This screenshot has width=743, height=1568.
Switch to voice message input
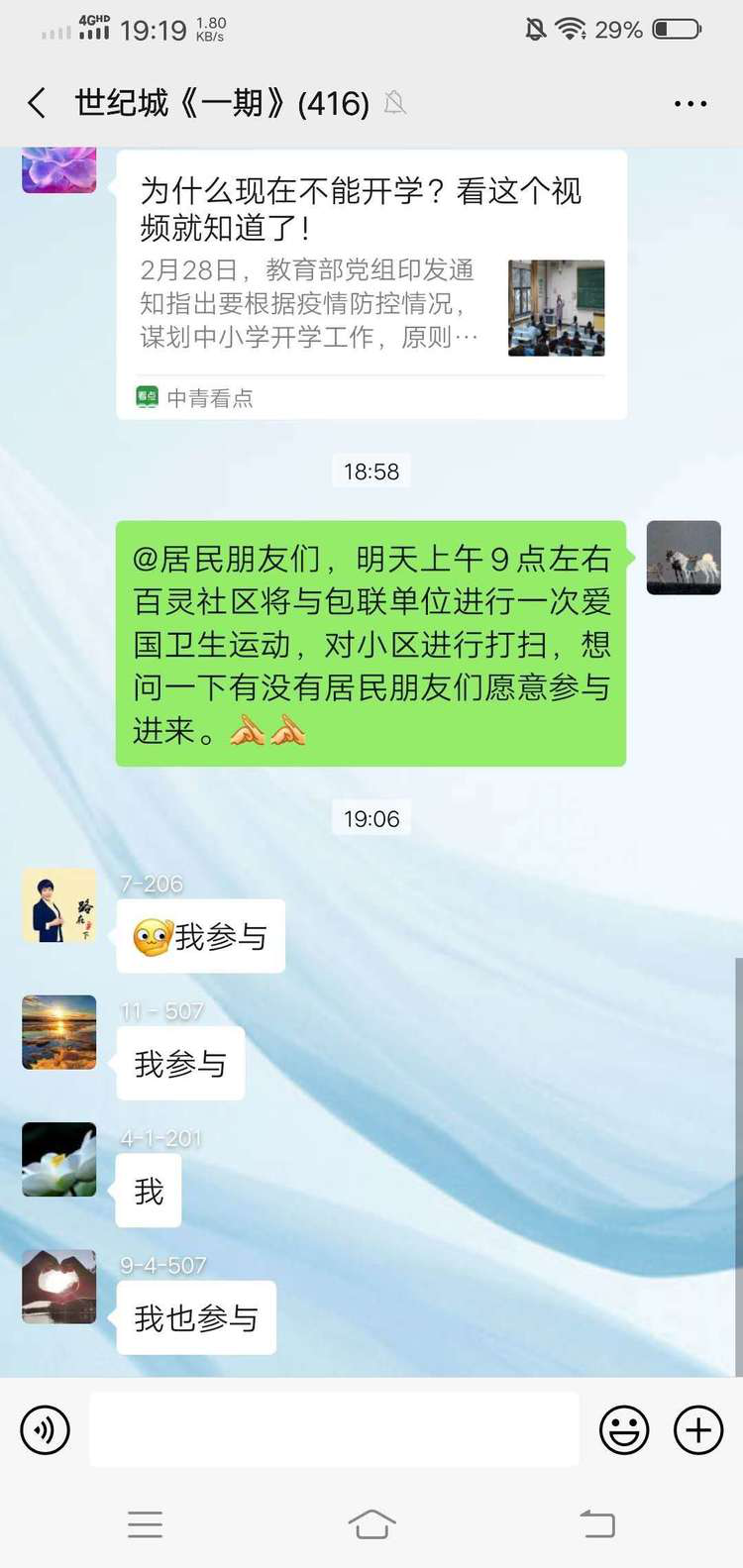coord(46,1430)
